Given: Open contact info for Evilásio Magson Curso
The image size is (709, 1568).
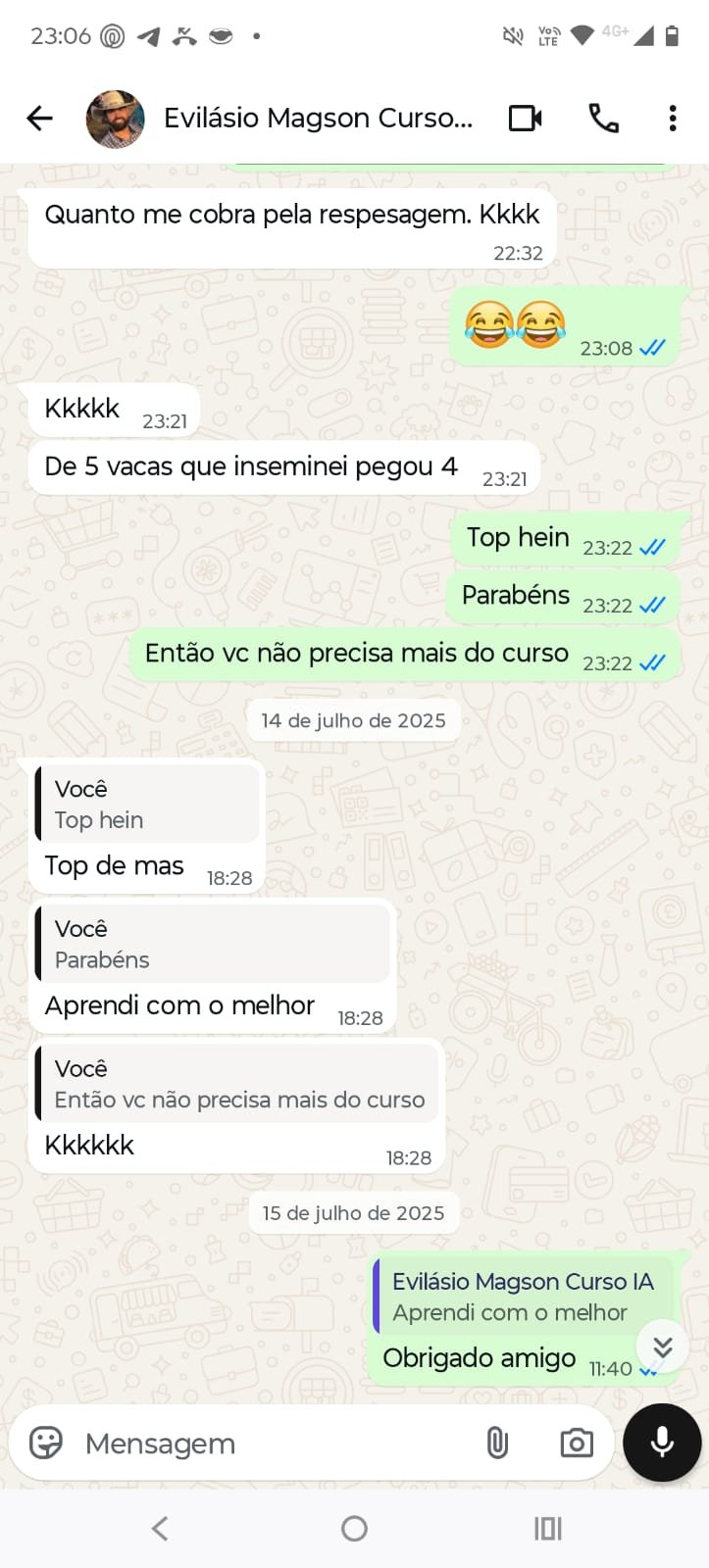Looking at the screenshot, I should tap(318, 119).
